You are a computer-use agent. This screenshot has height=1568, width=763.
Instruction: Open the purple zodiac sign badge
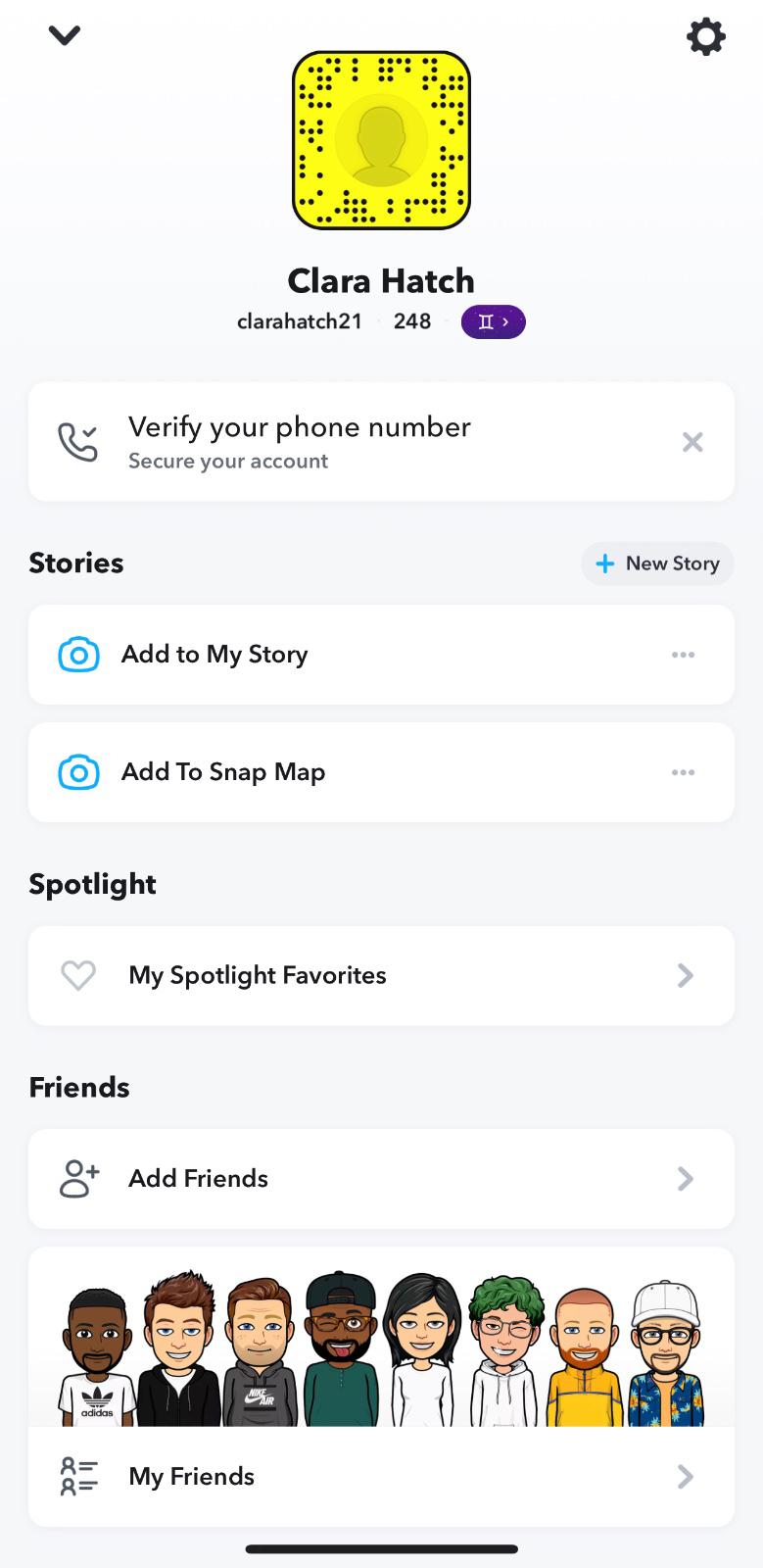(493, 321)
